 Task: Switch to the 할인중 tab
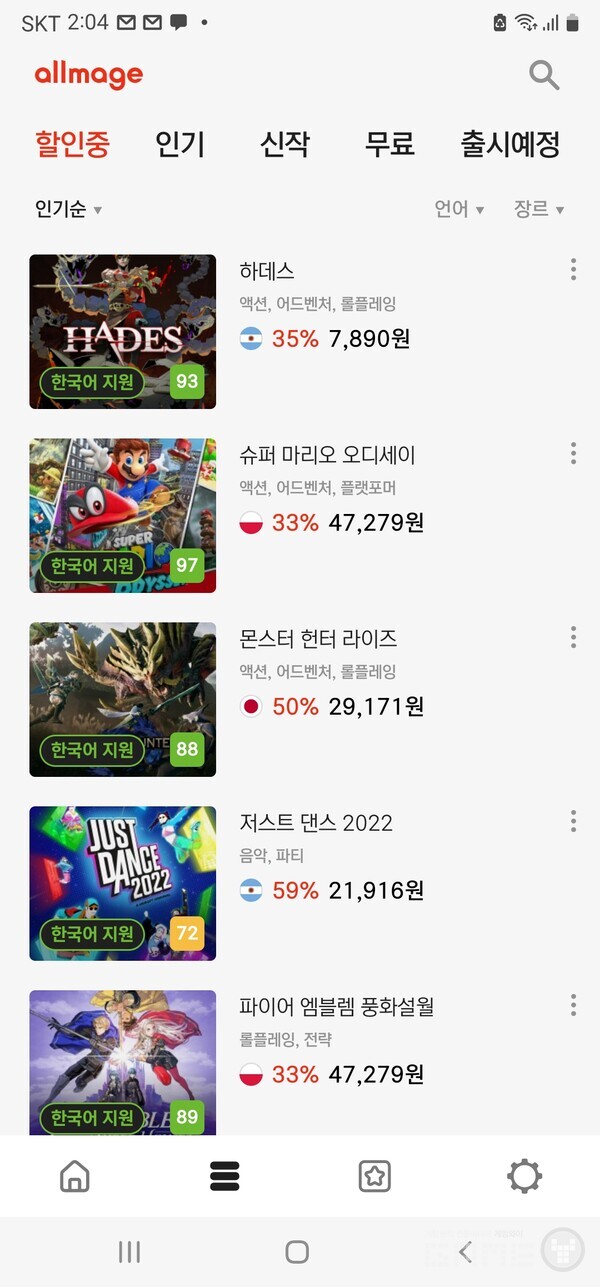[72, 144]
